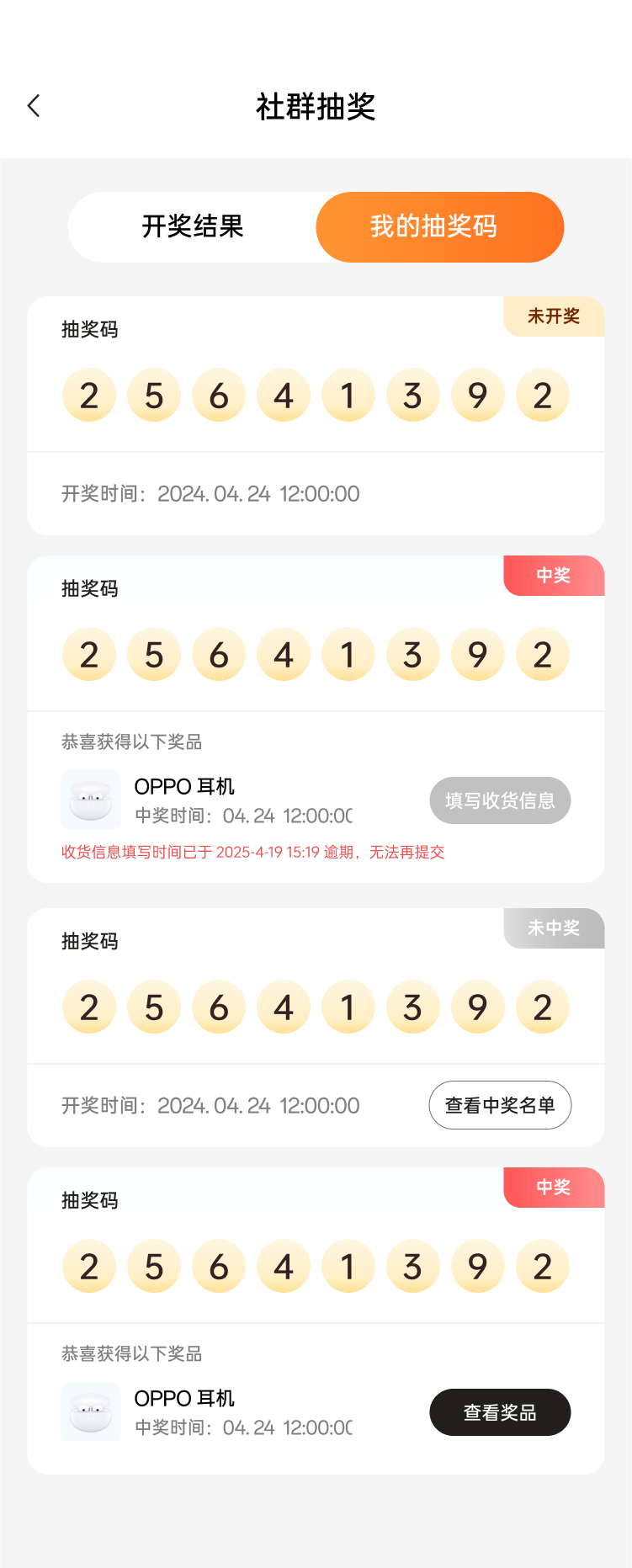Tap 查看奖品 to view prize

pyautogui.click(x=500, y=1412)
